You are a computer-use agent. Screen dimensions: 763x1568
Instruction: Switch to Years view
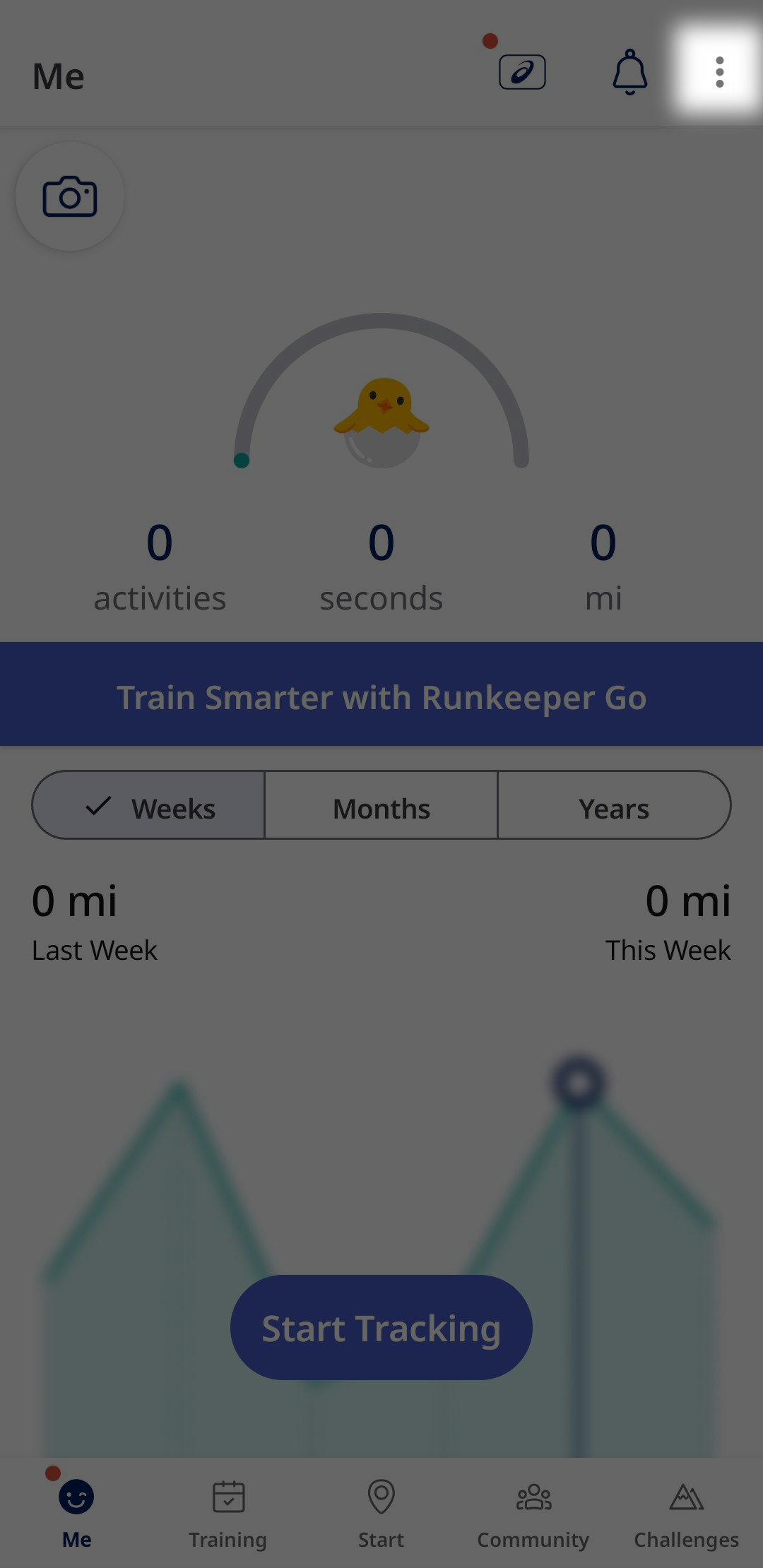tap(613, 806)
